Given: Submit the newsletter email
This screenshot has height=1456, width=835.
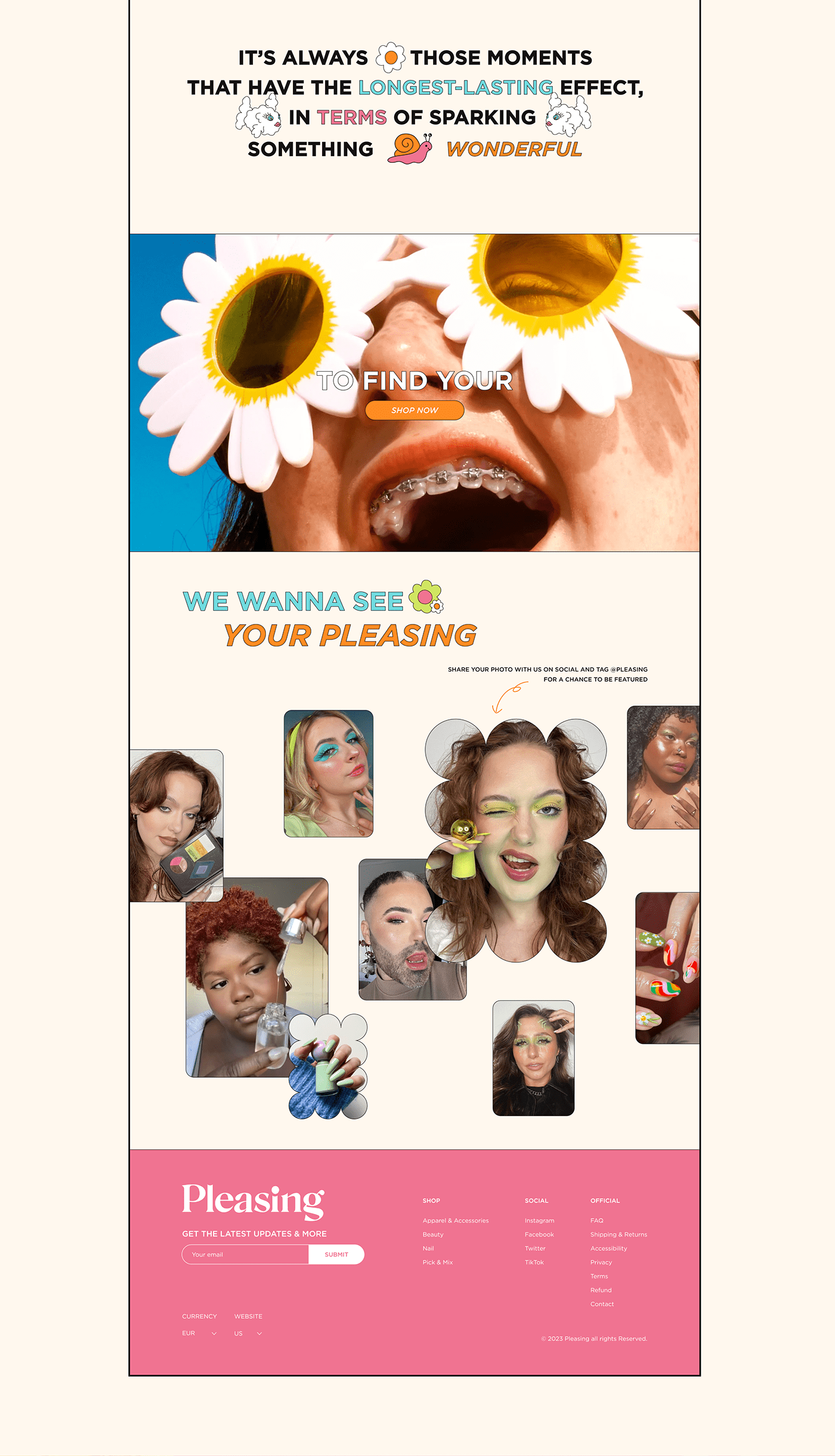Looking at the screenshot, I should 336,1254.
